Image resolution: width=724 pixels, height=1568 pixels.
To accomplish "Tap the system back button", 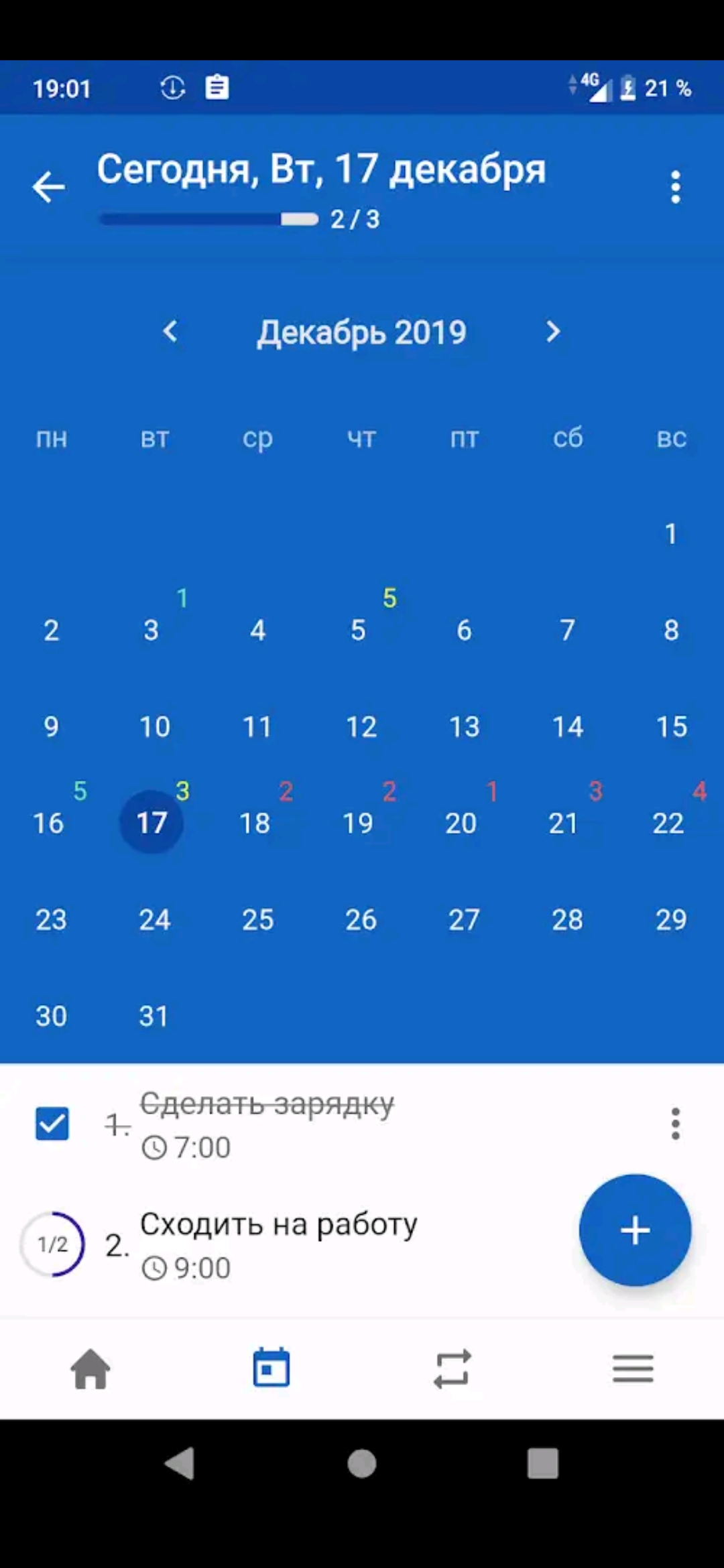I will [180, 1463].
